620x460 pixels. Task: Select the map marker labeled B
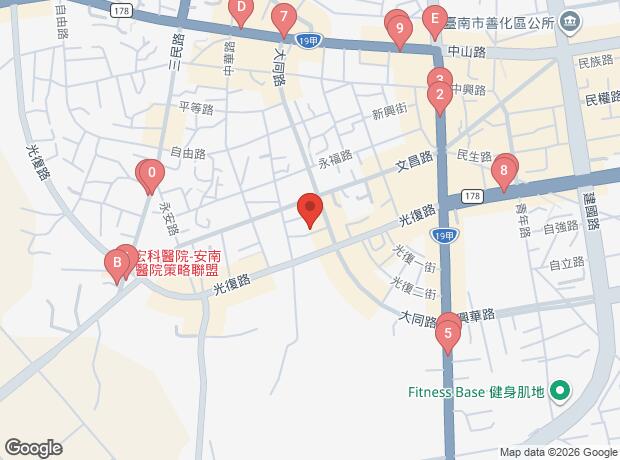117,265
